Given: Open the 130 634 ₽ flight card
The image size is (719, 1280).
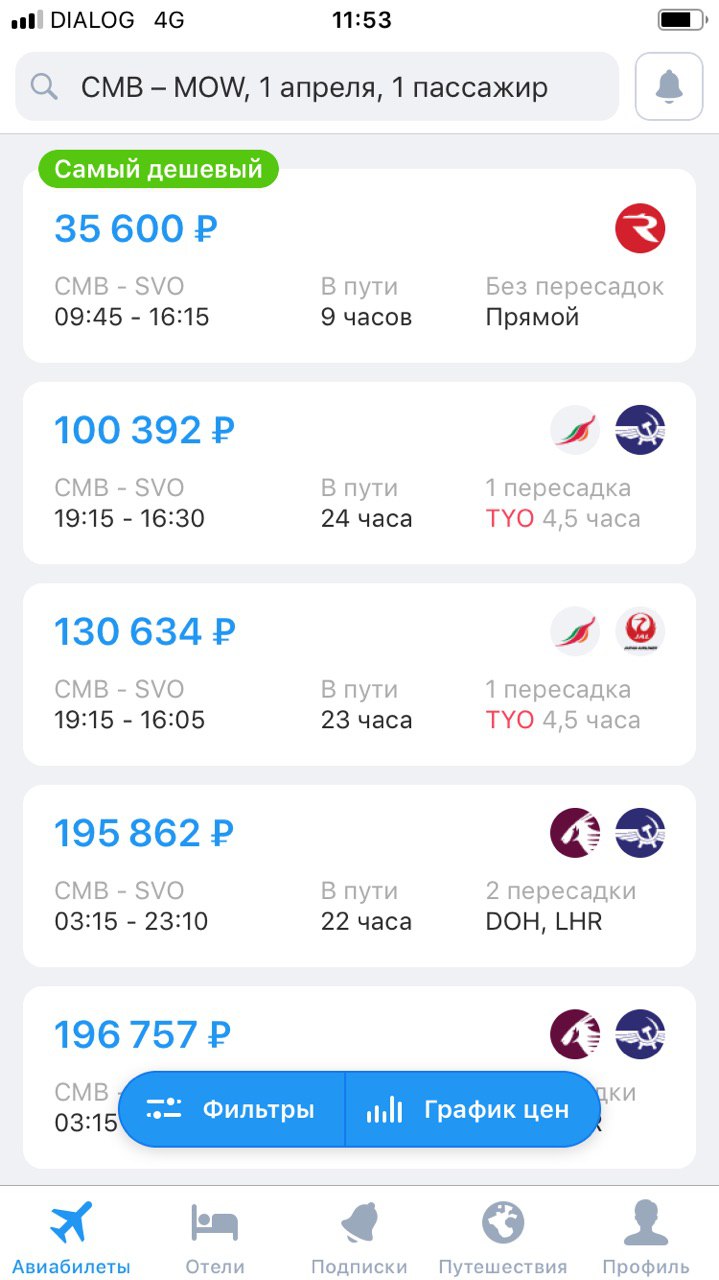Looking at the screenshot, I should point(359,674).
